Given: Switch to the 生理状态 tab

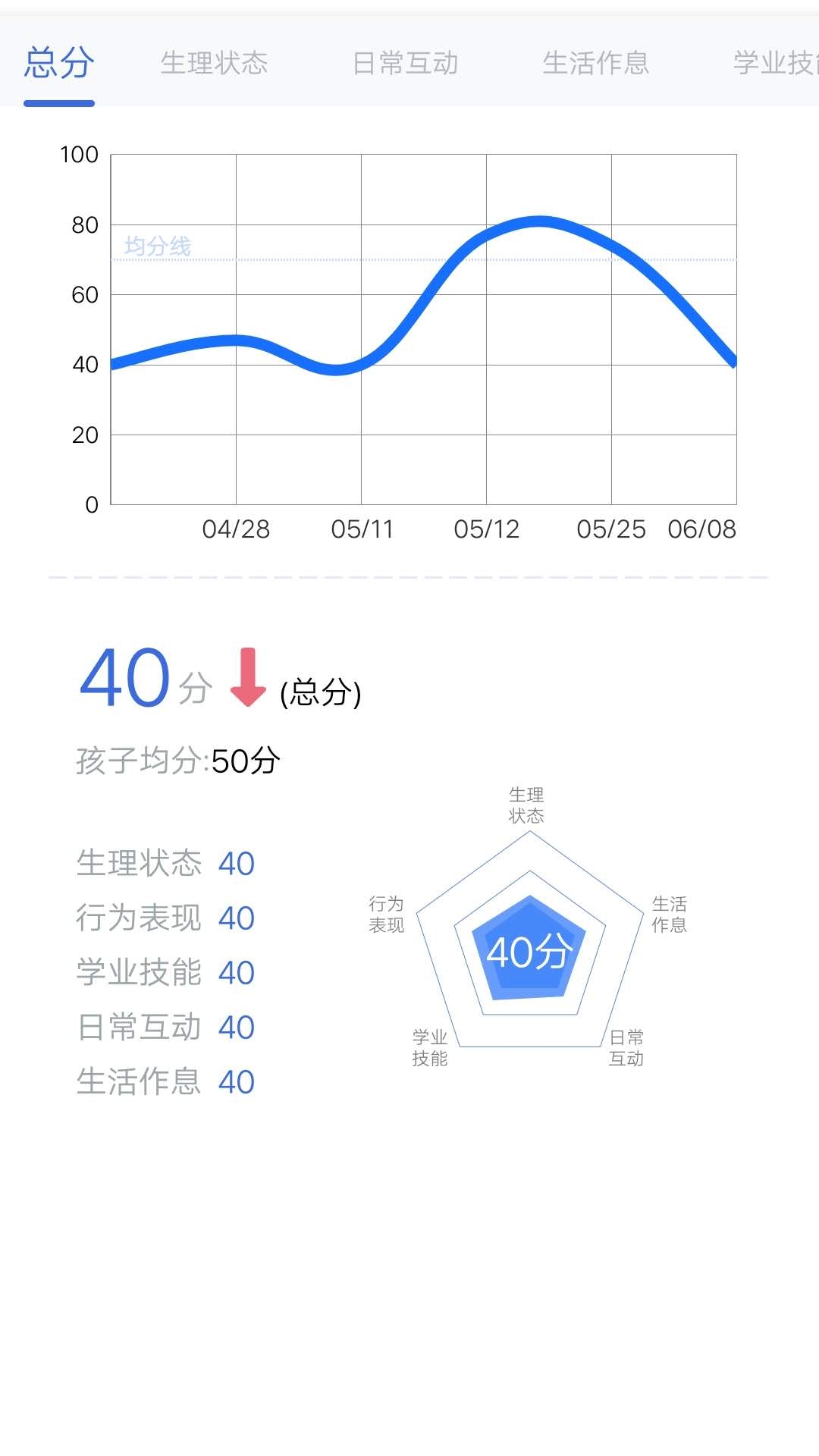Looking at the screenshot, I should click(214, 63).
